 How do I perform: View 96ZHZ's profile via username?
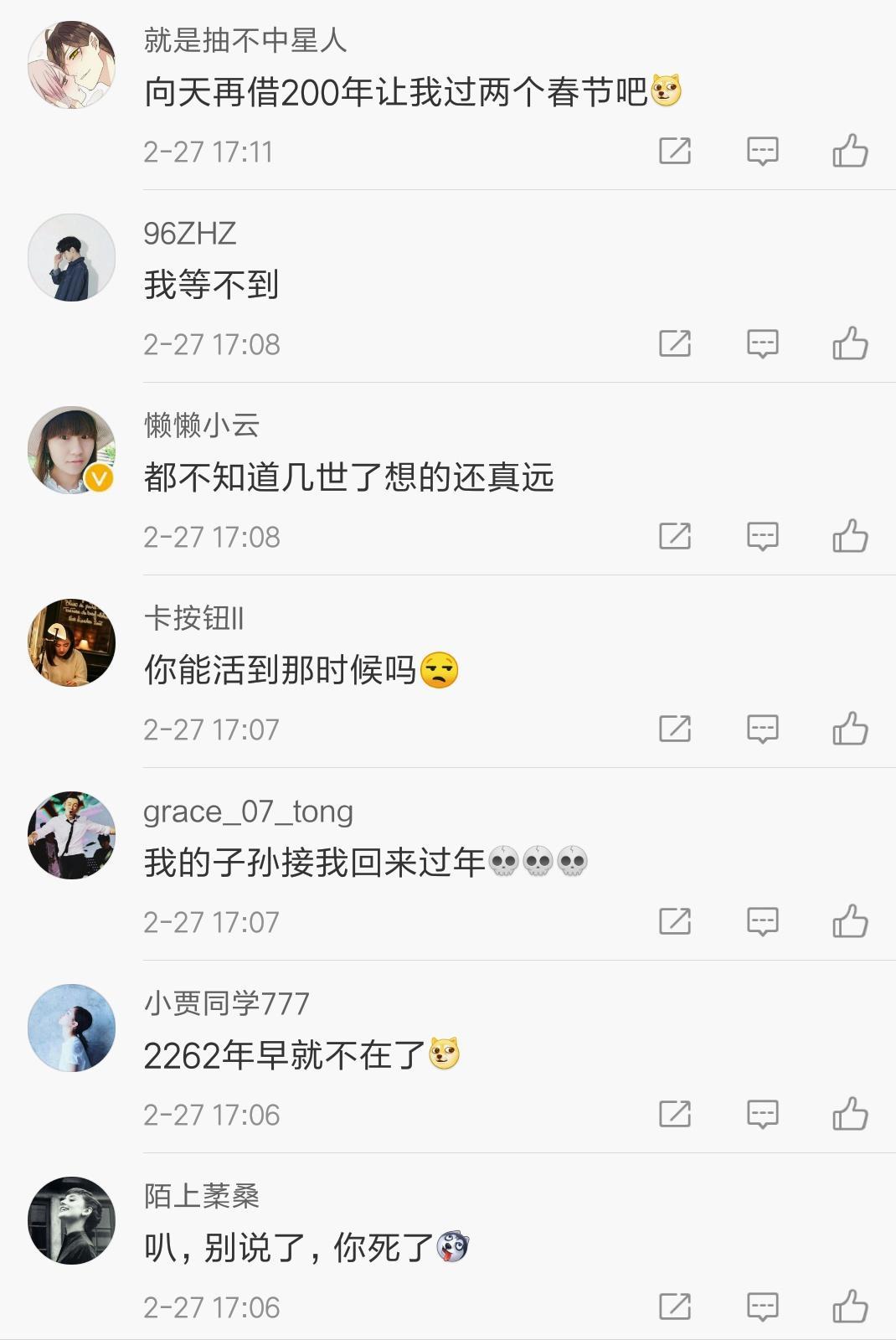190,234
